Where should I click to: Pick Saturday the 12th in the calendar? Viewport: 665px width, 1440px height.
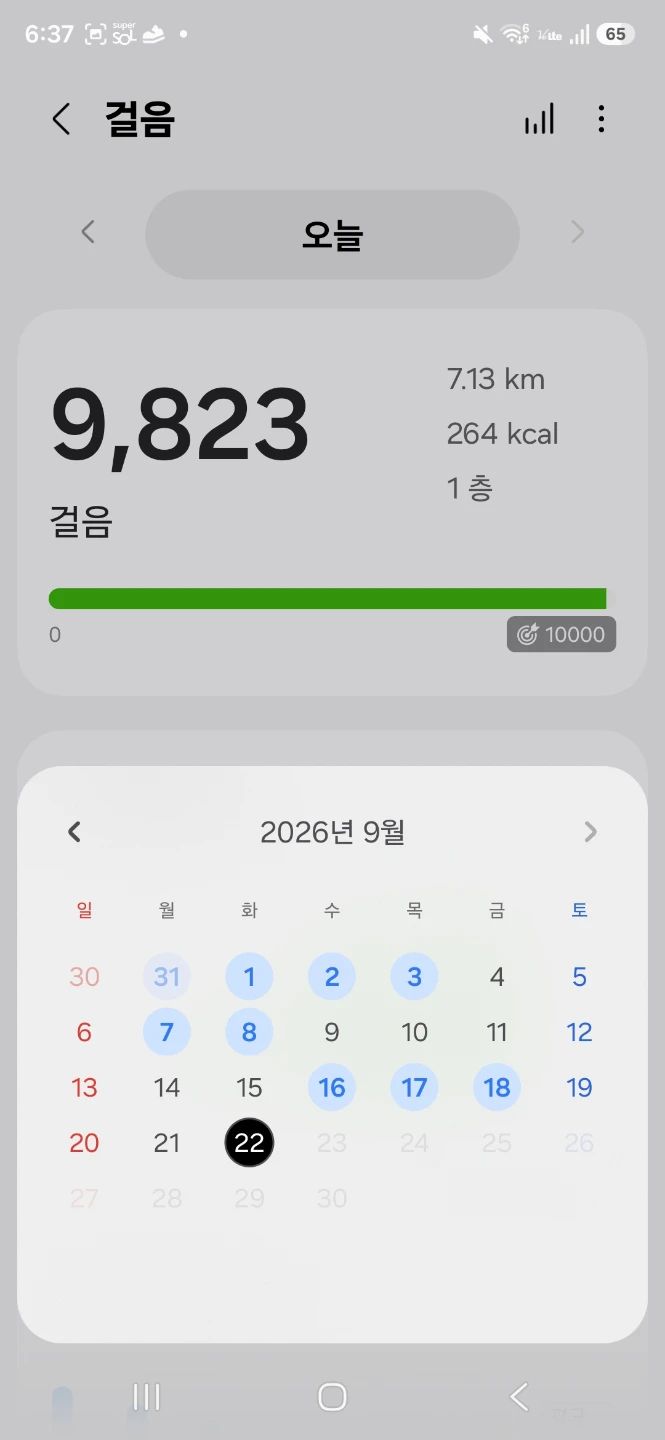(579, 1032)
